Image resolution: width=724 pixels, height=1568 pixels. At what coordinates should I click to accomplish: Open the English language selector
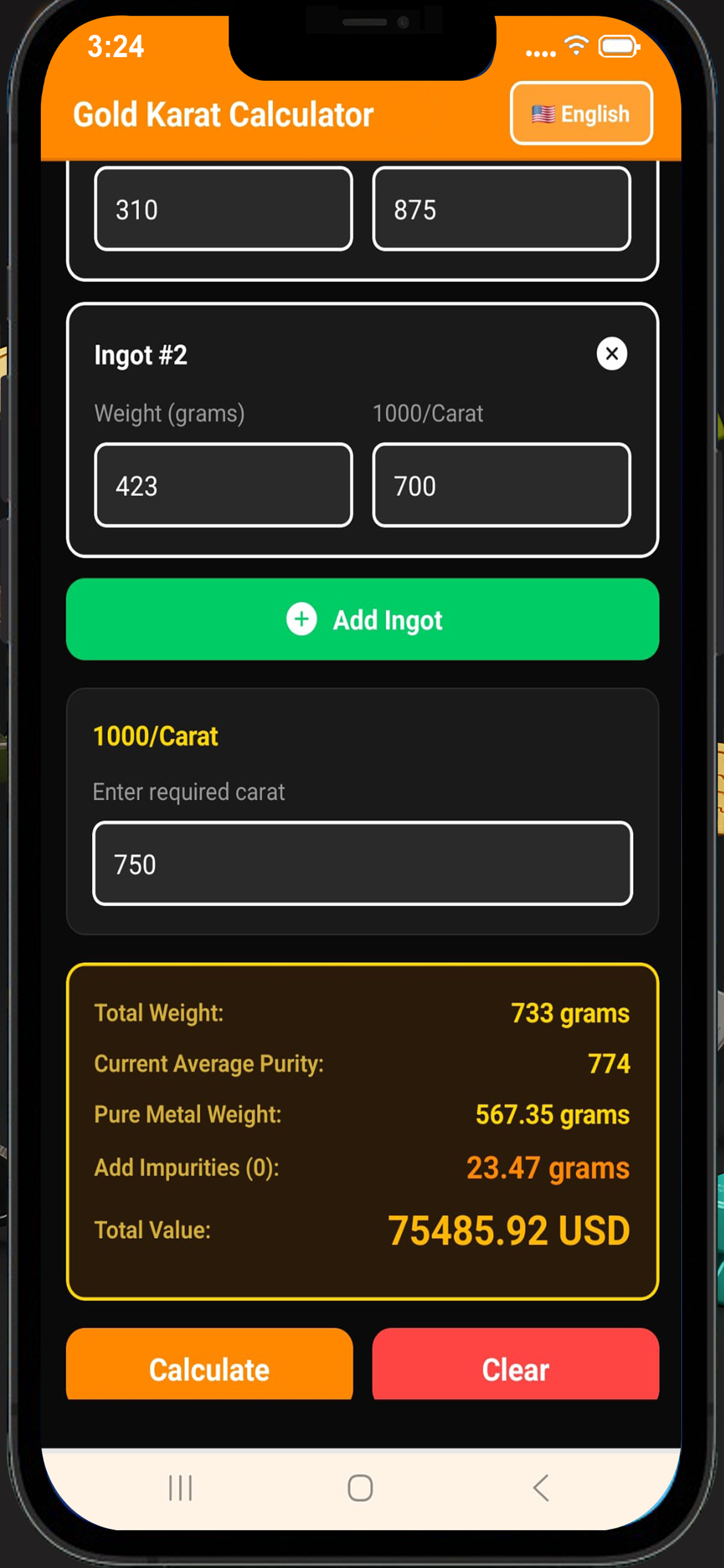point(581,113)
